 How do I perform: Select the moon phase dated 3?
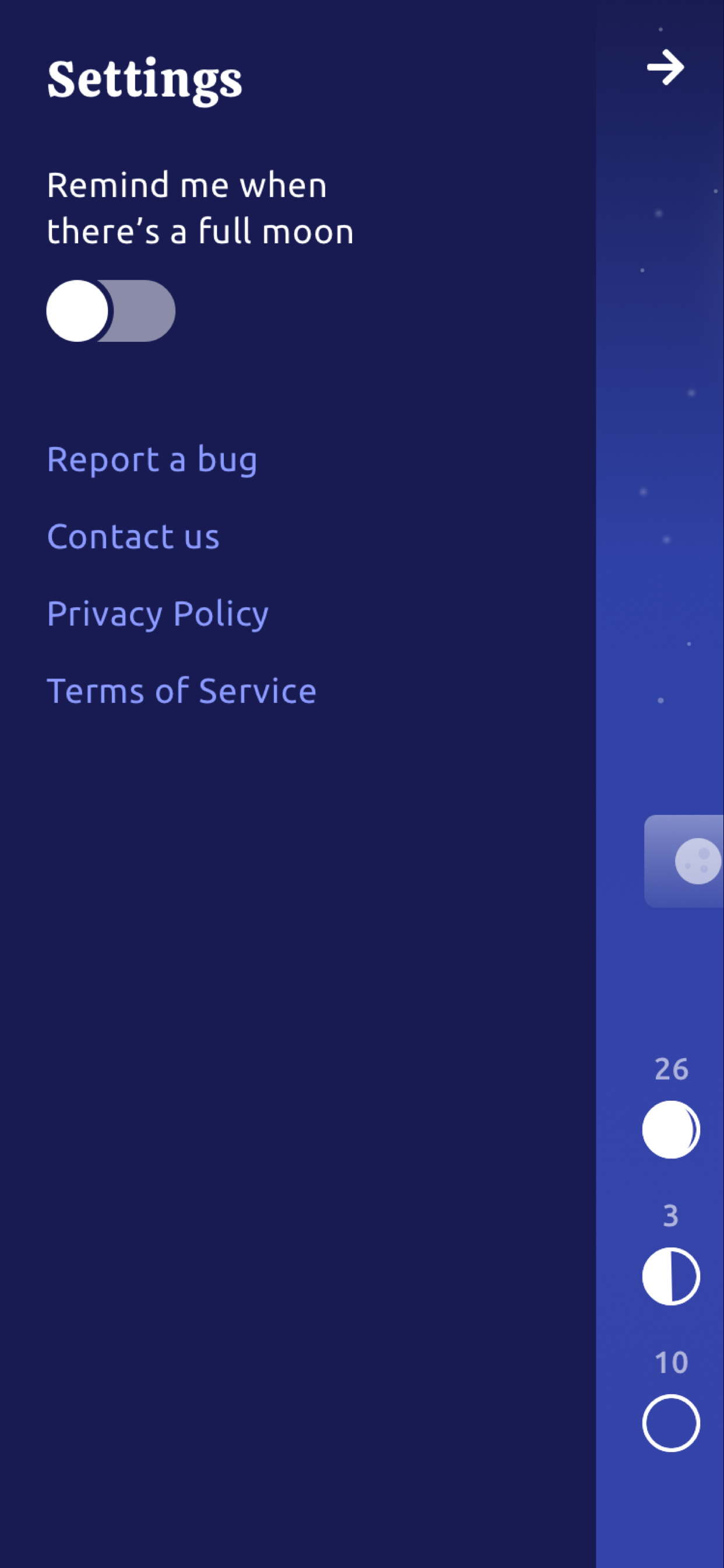[x=670, y=1275]
